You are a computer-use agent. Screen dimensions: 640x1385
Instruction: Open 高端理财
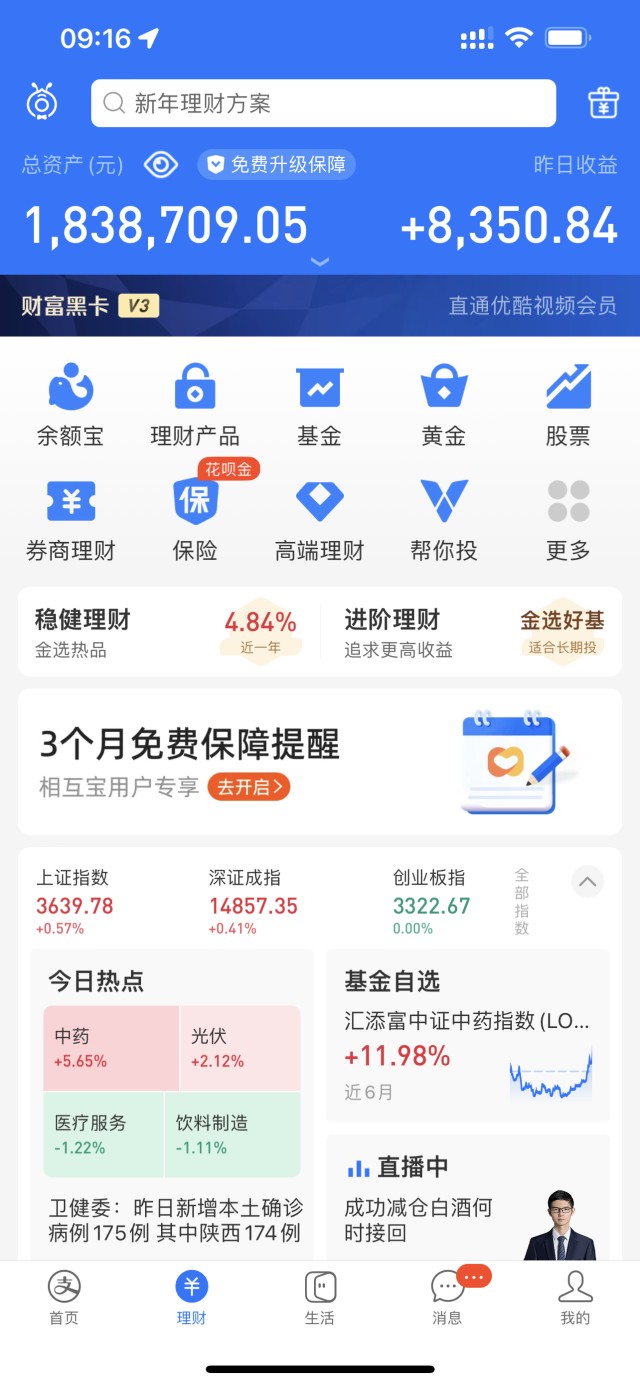click(x=319, y=520)
